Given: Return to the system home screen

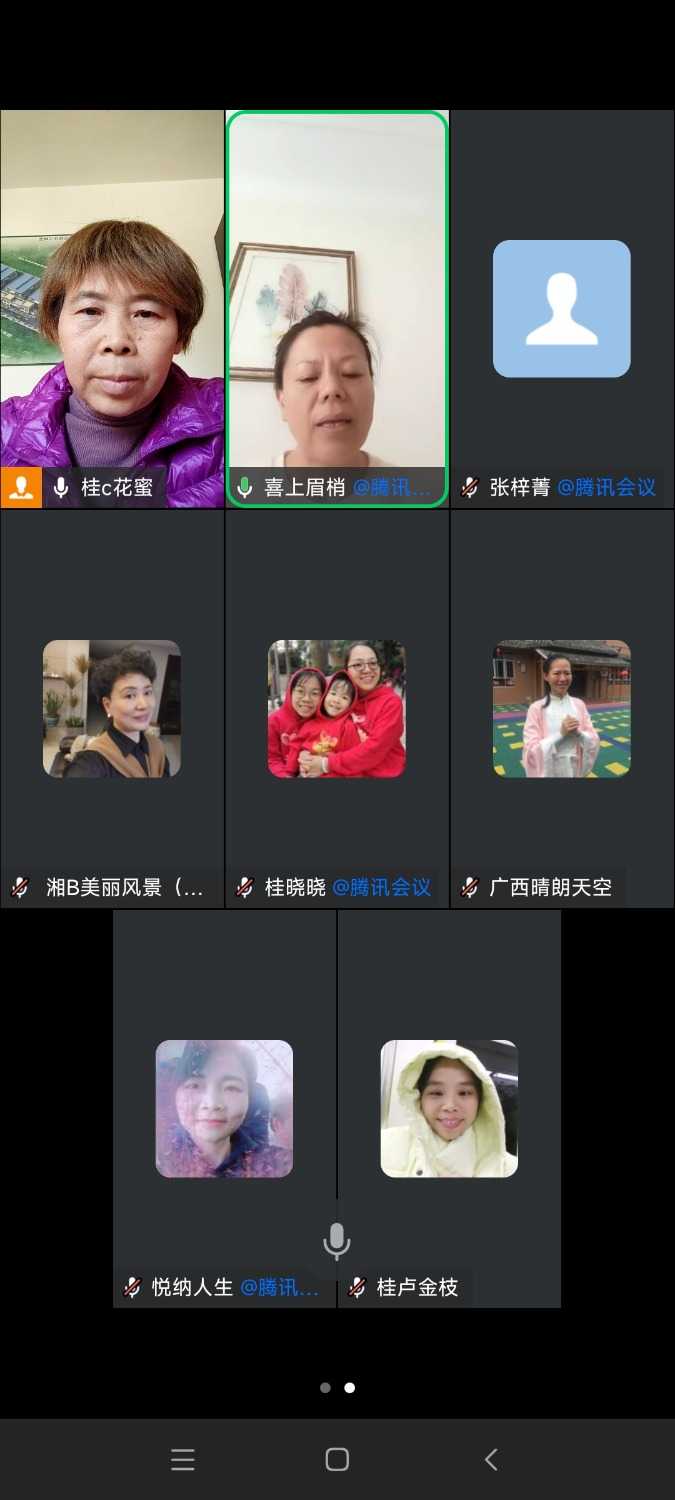Looking at the screenshot, I should coord(337,1460).
